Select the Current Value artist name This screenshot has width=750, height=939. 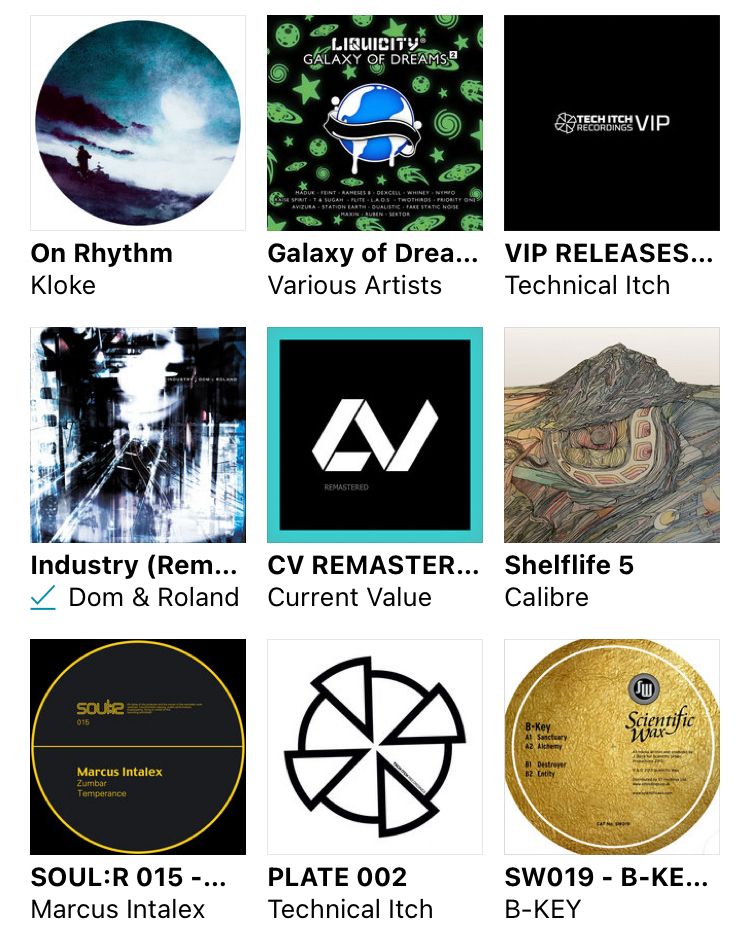tap(347, 597)
